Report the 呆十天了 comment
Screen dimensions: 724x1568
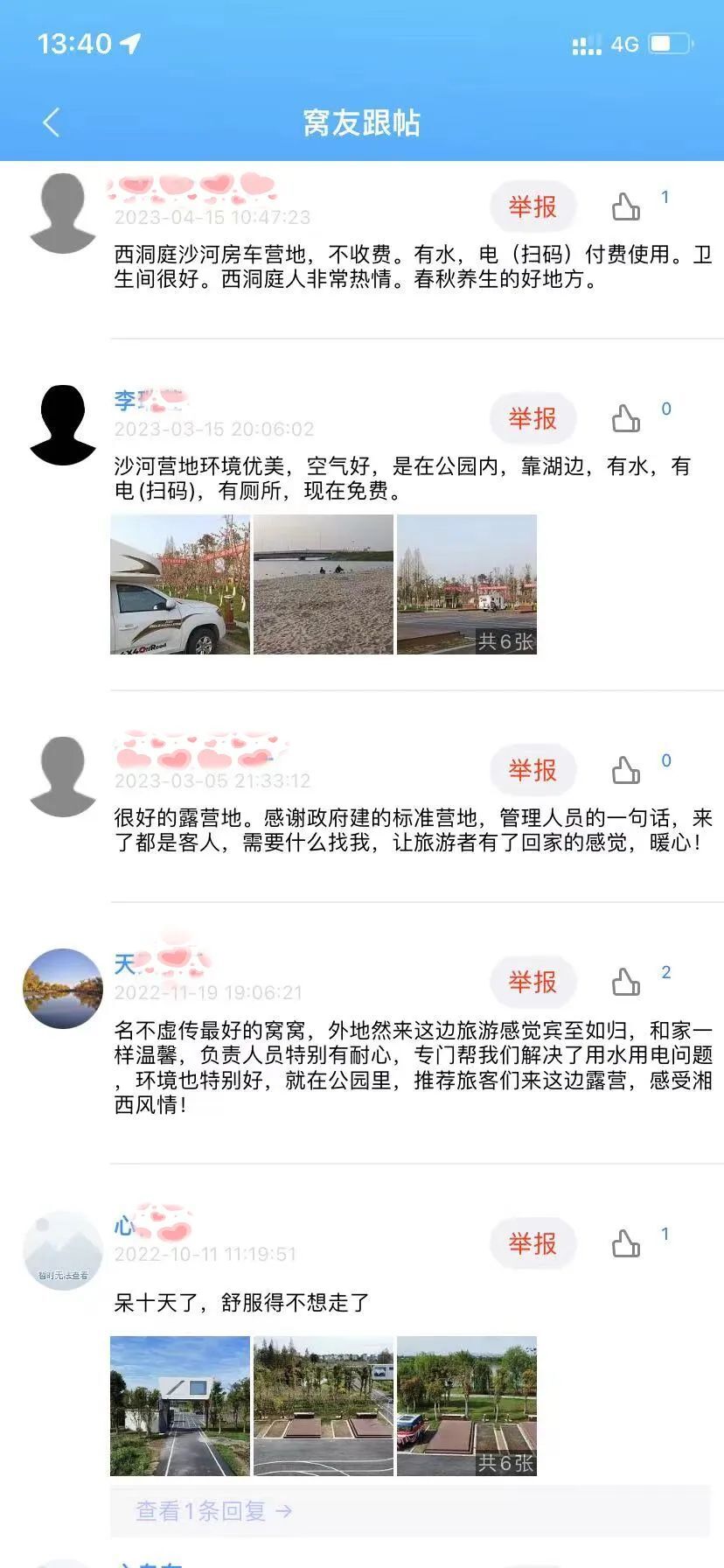click(x=533, y=1244)
